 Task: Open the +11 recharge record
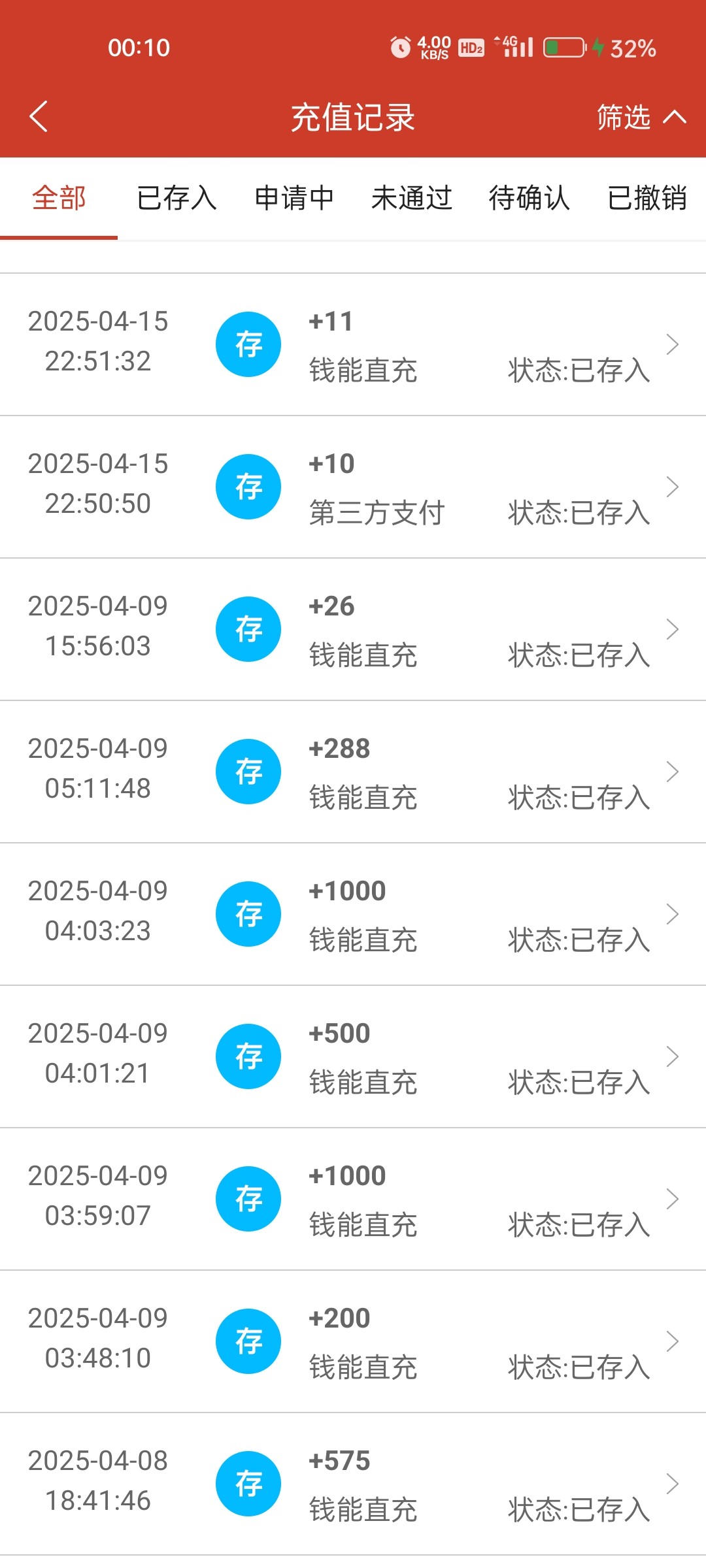[x=353, y=344]
